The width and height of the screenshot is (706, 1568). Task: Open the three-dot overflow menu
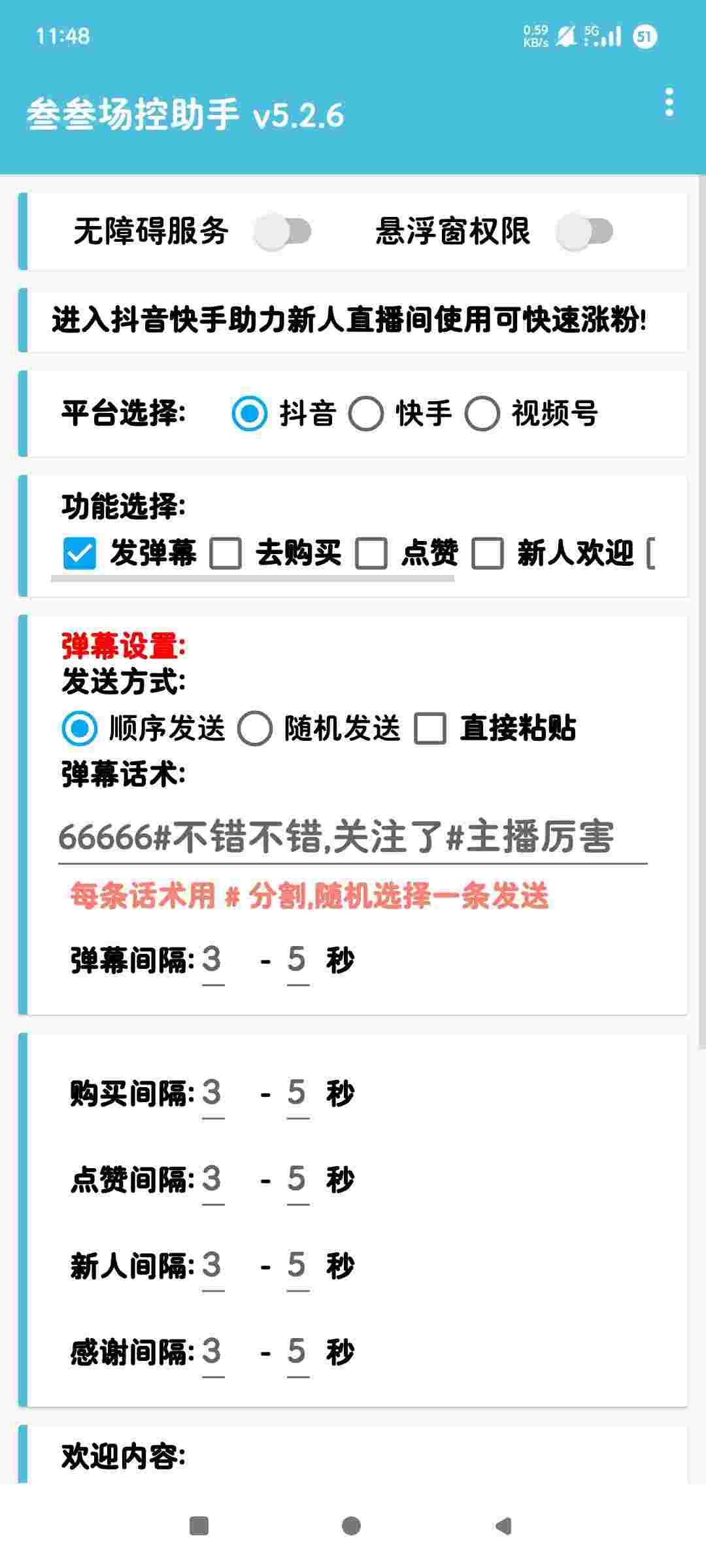(668, 103)
